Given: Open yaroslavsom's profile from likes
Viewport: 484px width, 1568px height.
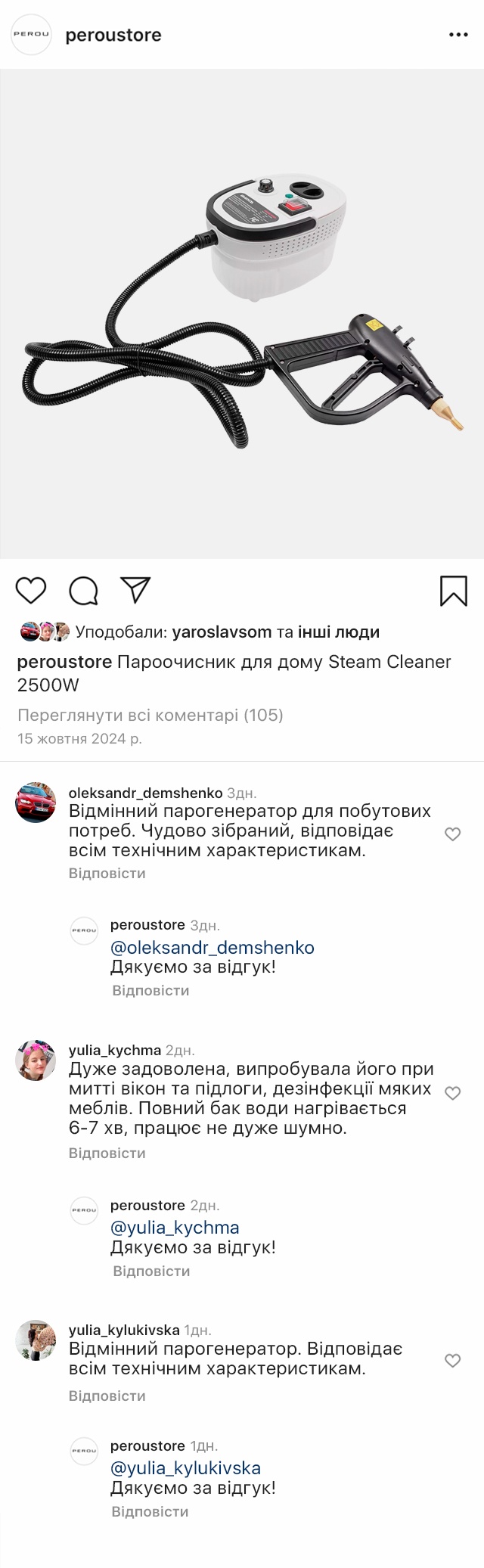Looking at the screenshot, I should click(x=222, y=632).
